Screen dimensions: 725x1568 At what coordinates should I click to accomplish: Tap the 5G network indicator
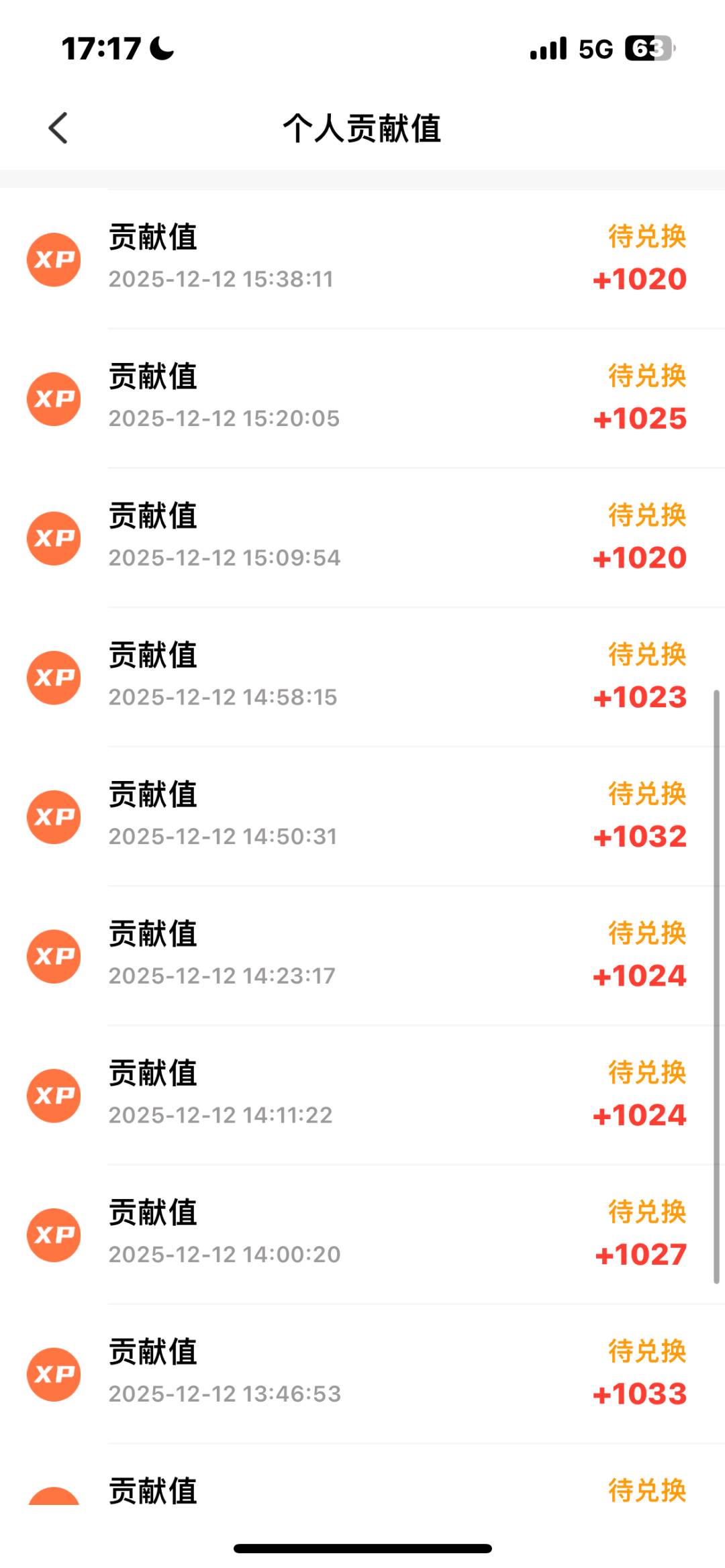[x=595, y=50]
